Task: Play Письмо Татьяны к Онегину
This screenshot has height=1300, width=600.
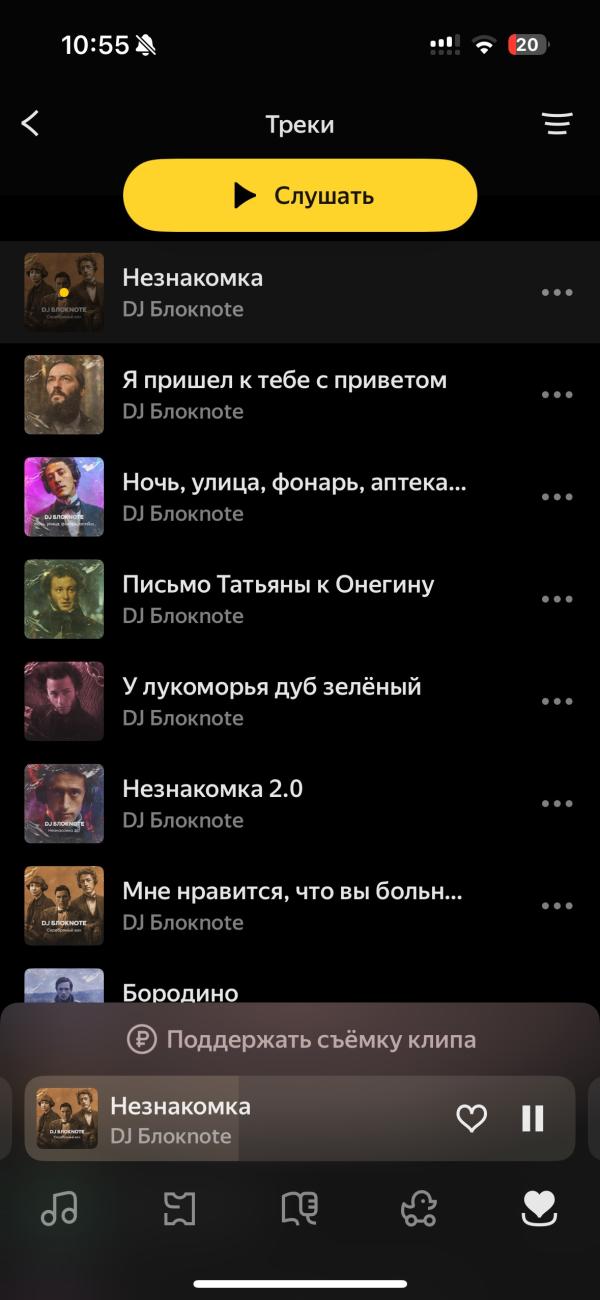Action: (278, 599)
